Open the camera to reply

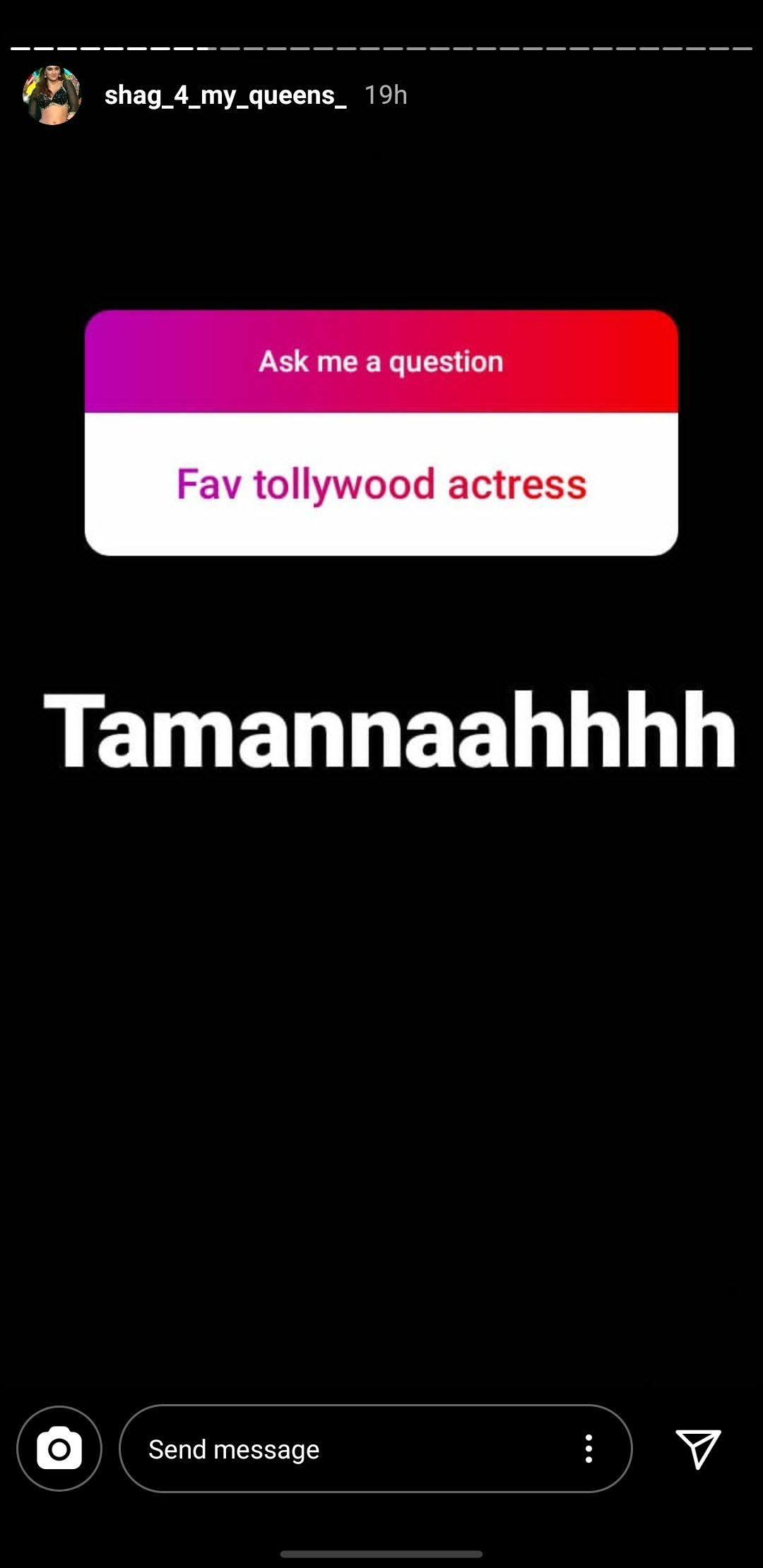(59, 1449)
